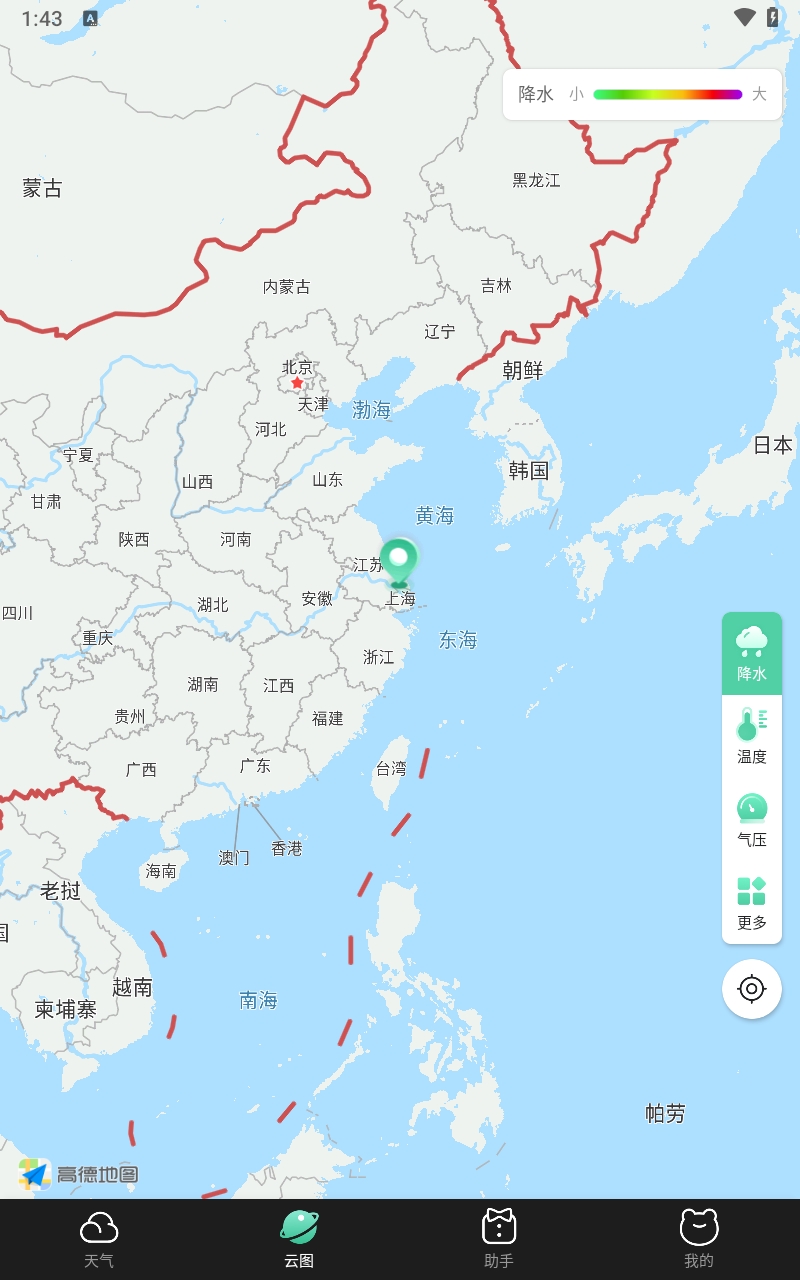This screenshot has width=800, height=1280.
Task: Recenter map on my location
Action: click(751, 989)
